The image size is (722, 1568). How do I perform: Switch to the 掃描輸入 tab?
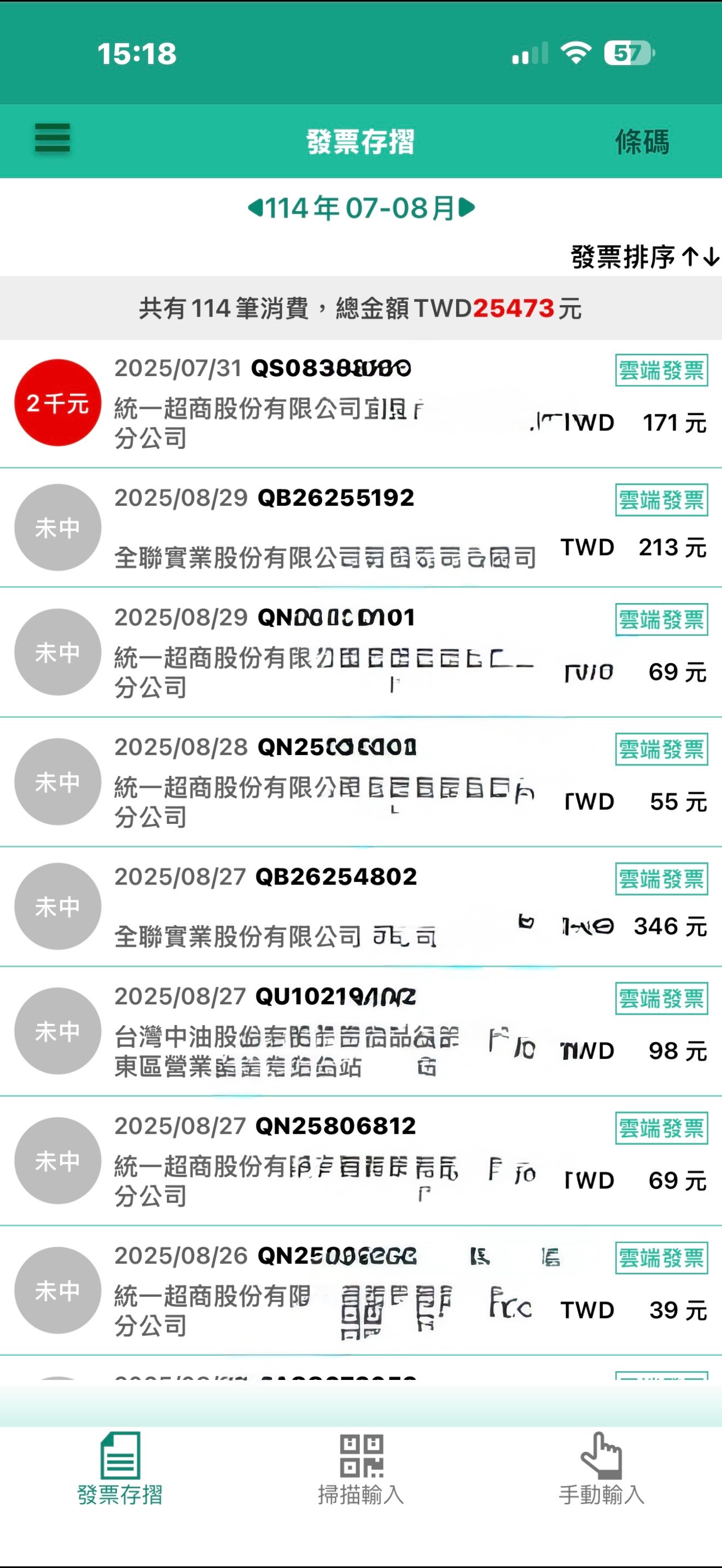tap(361, 1467)
